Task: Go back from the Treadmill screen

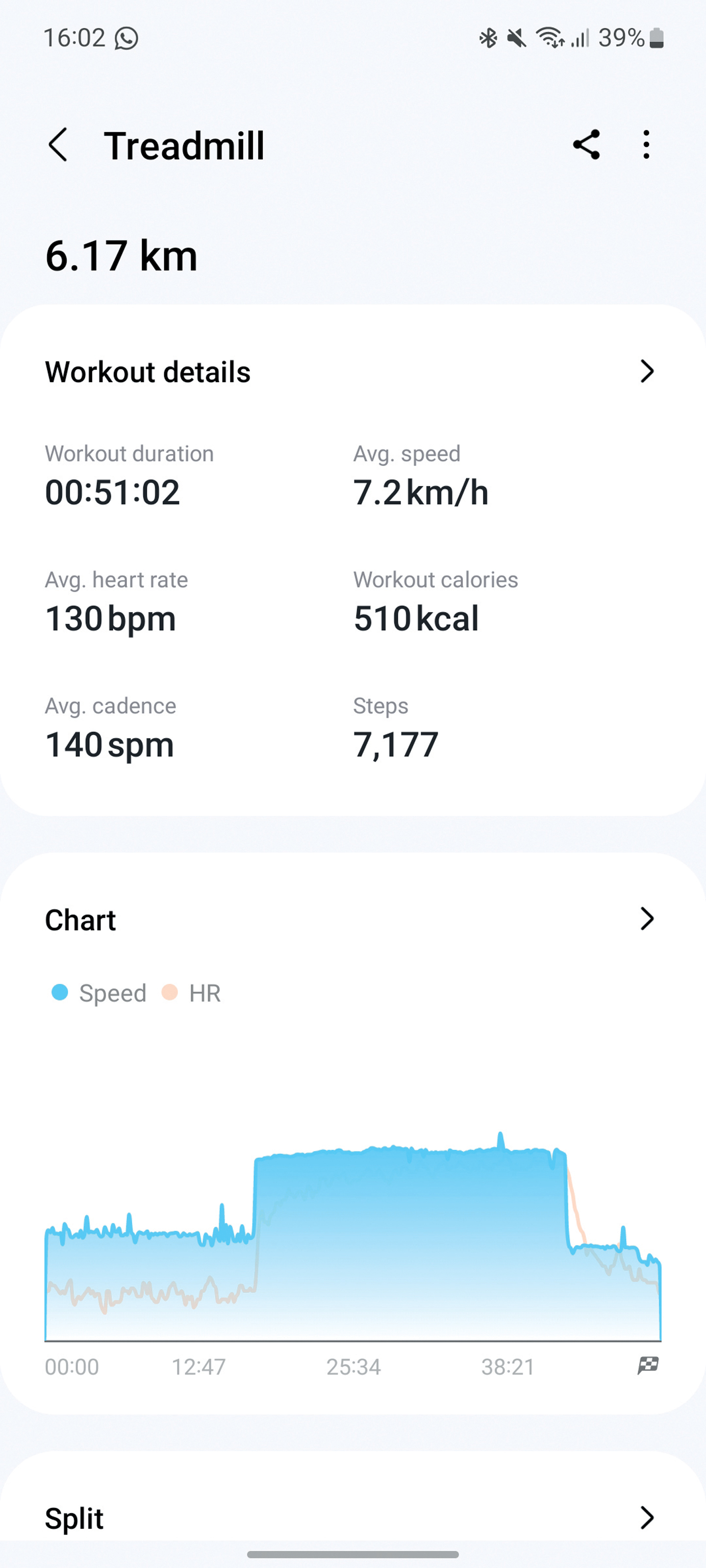Action: [x=58, y=146]
